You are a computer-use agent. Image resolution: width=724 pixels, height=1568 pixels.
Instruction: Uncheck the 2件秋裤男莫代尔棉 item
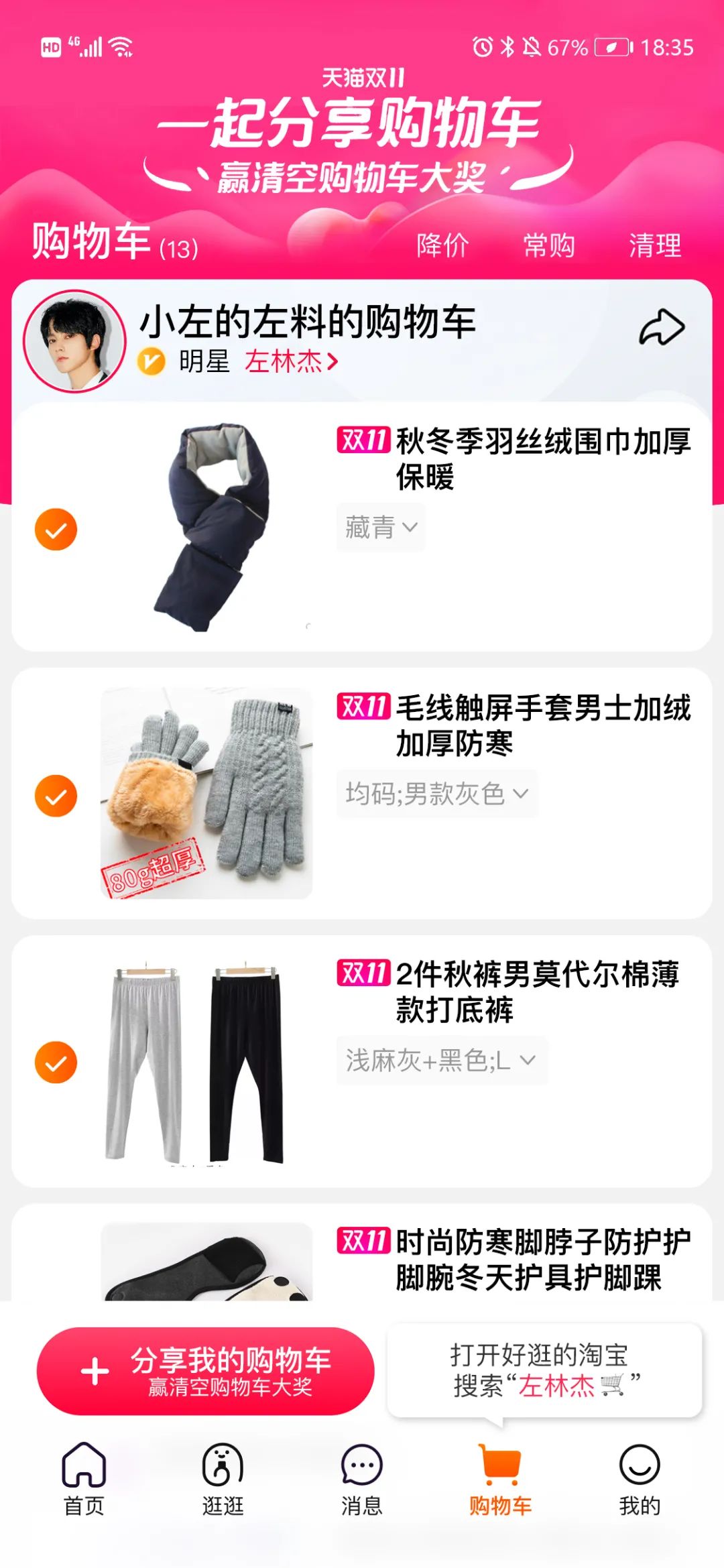click(56, 1062)
